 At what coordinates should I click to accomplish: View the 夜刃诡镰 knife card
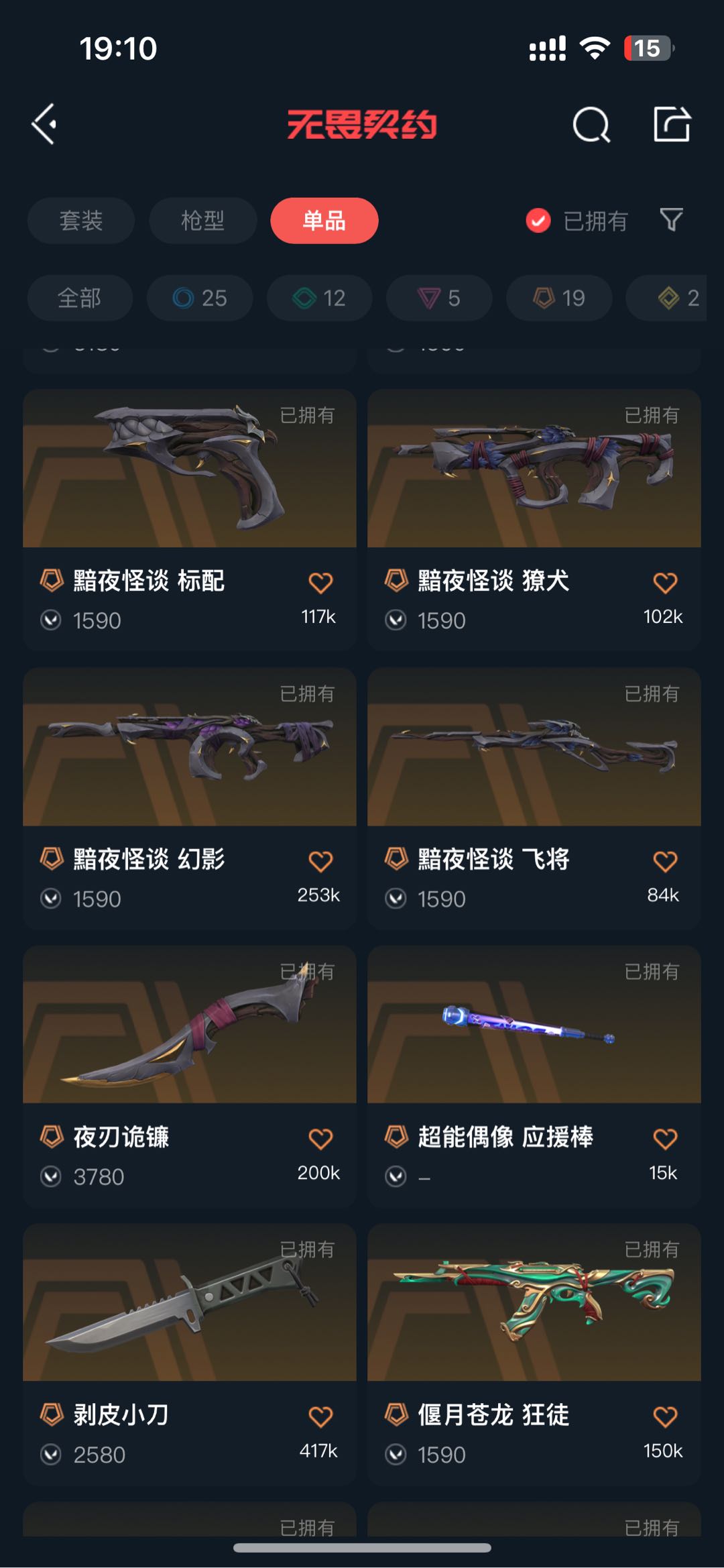pyautogui.click(x=190, y=1076)
